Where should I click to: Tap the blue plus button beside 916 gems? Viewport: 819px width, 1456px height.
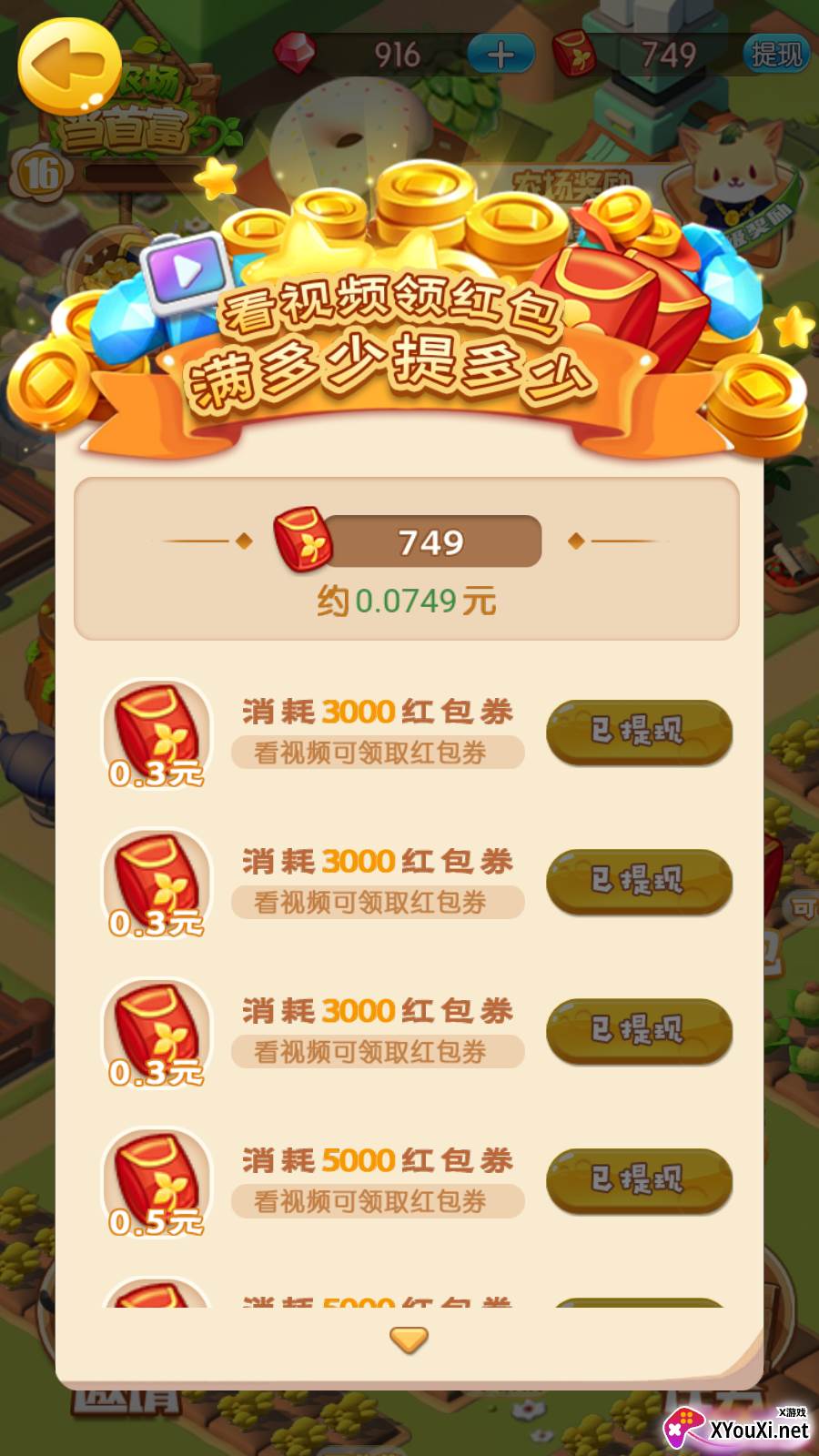tap(500, 55)
